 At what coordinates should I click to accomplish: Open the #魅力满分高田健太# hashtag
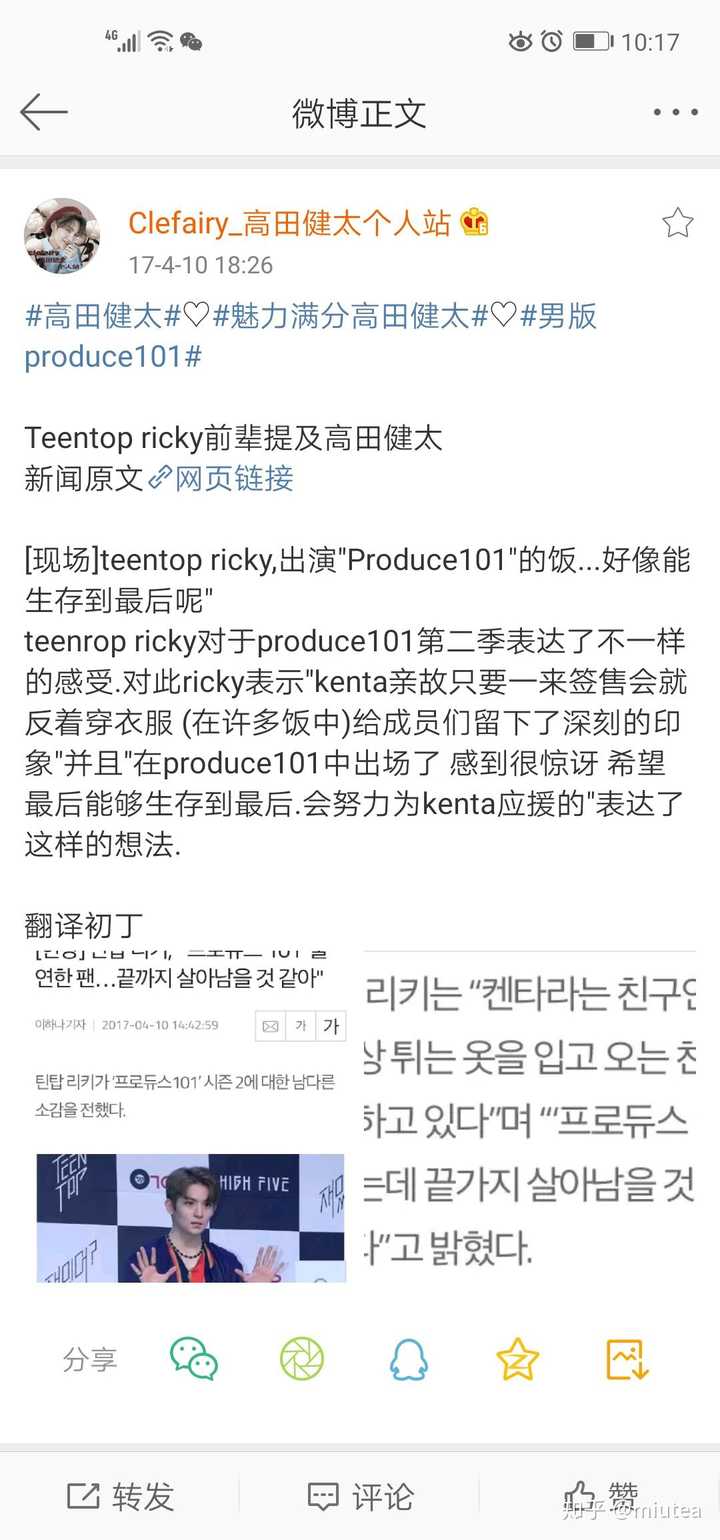tap(349, 317)
